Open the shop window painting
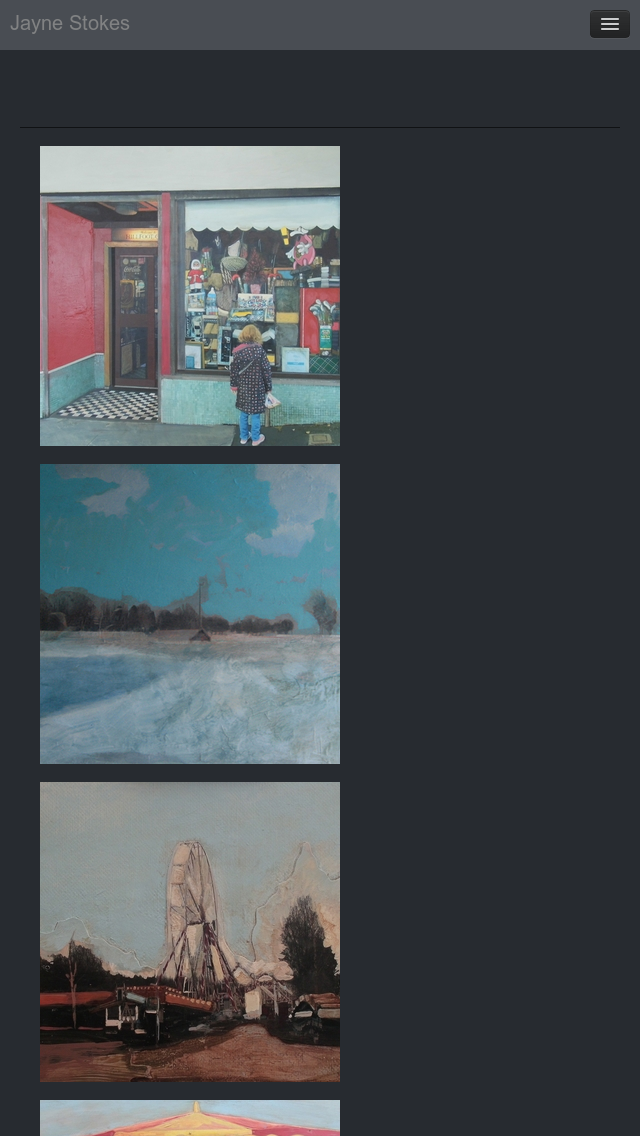The image size is (640, 1136). pyautogui.click(x=190, y=296)
